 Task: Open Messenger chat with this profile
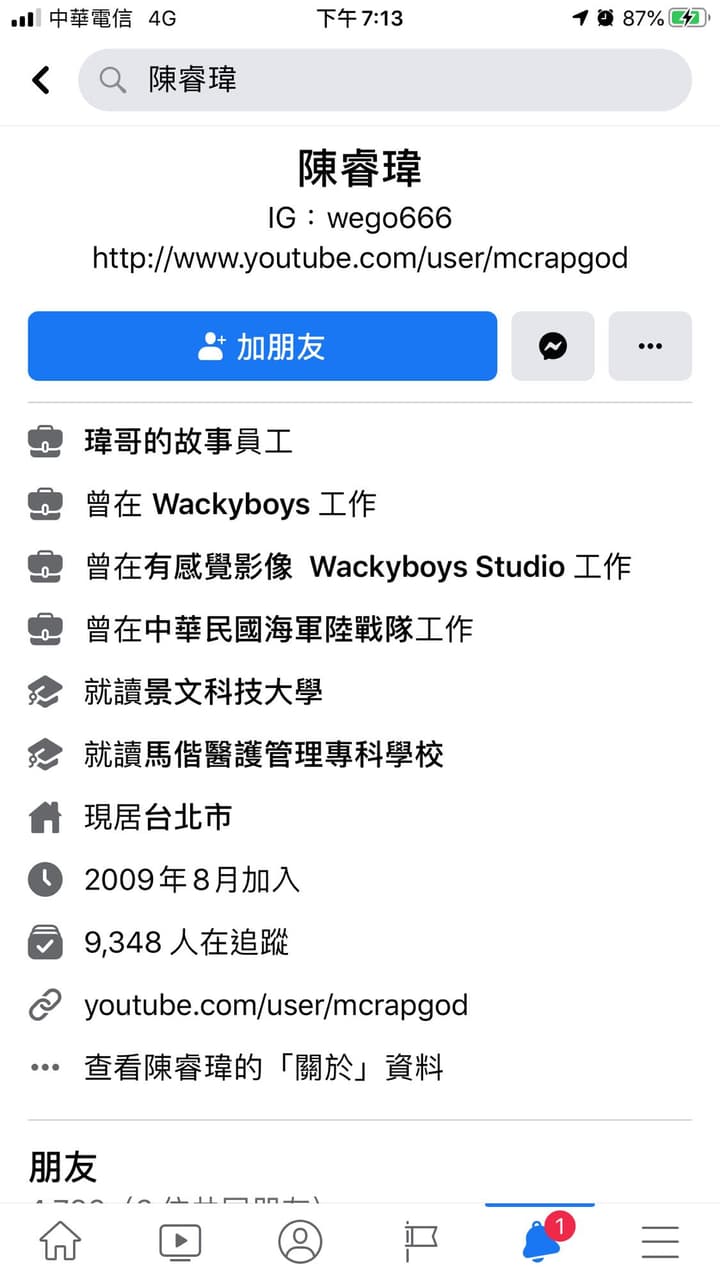[553, 346]
